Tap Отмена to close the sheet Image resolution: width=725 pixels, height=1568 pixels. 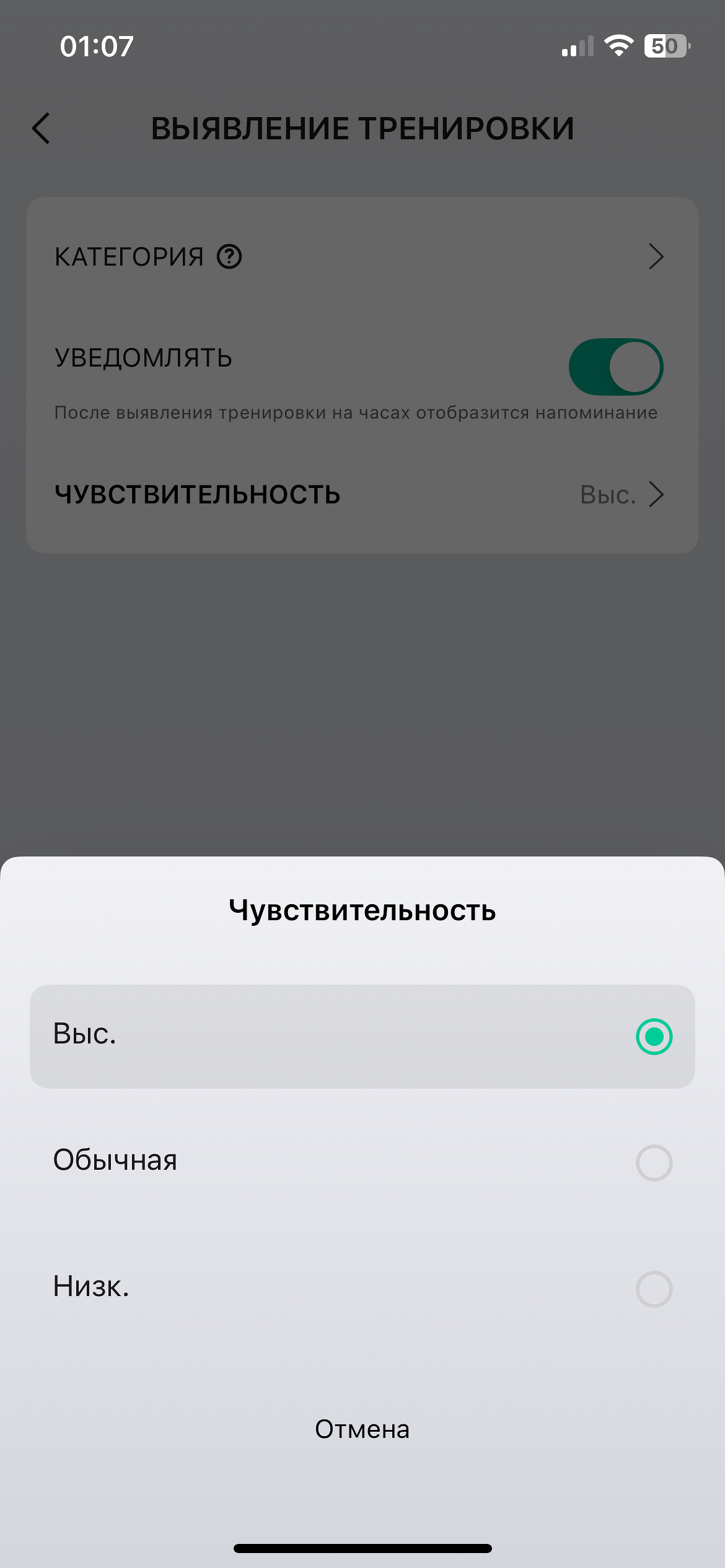pos(362,1429)
